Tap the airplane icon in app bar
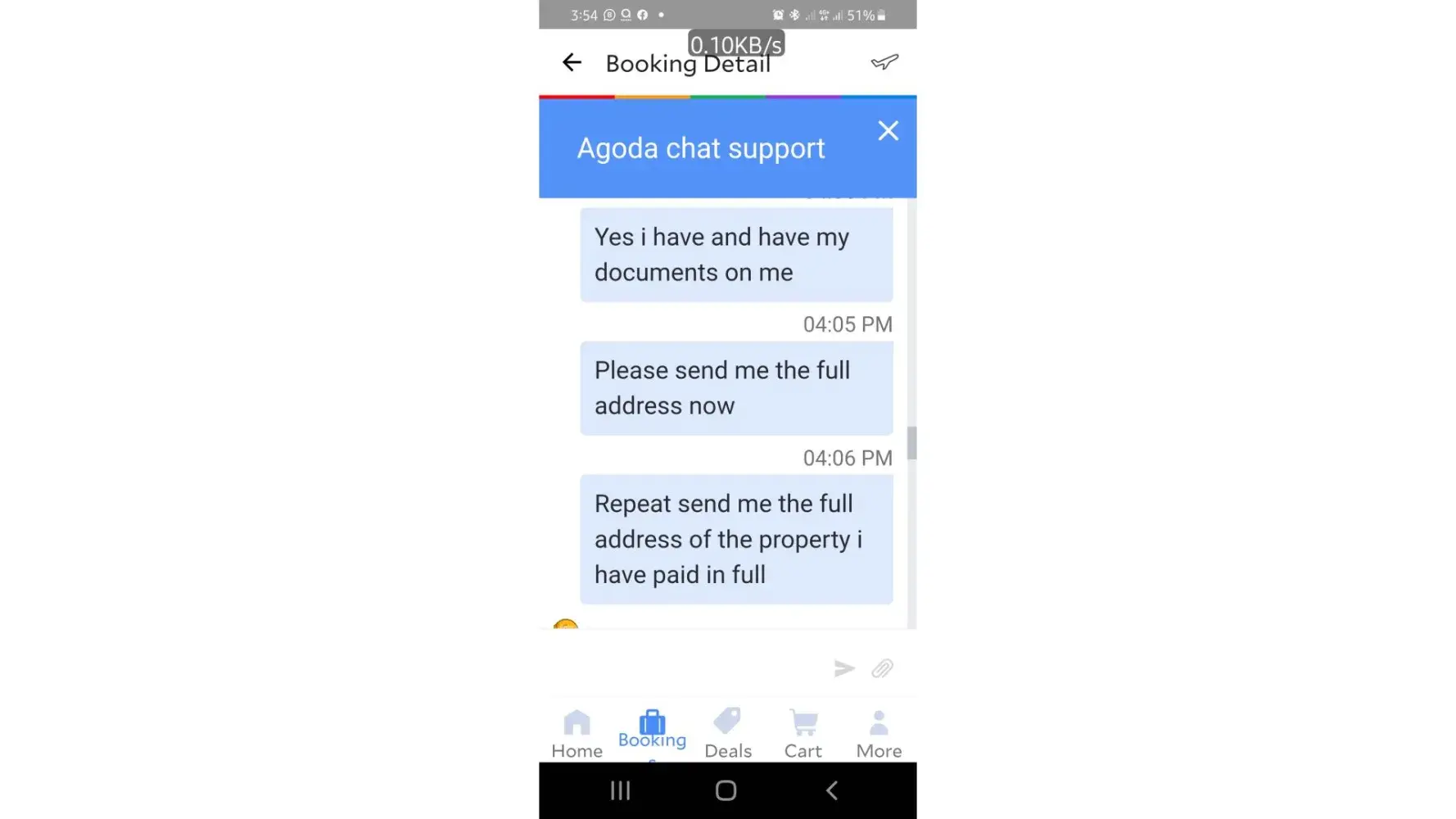 tap(884, 62)
